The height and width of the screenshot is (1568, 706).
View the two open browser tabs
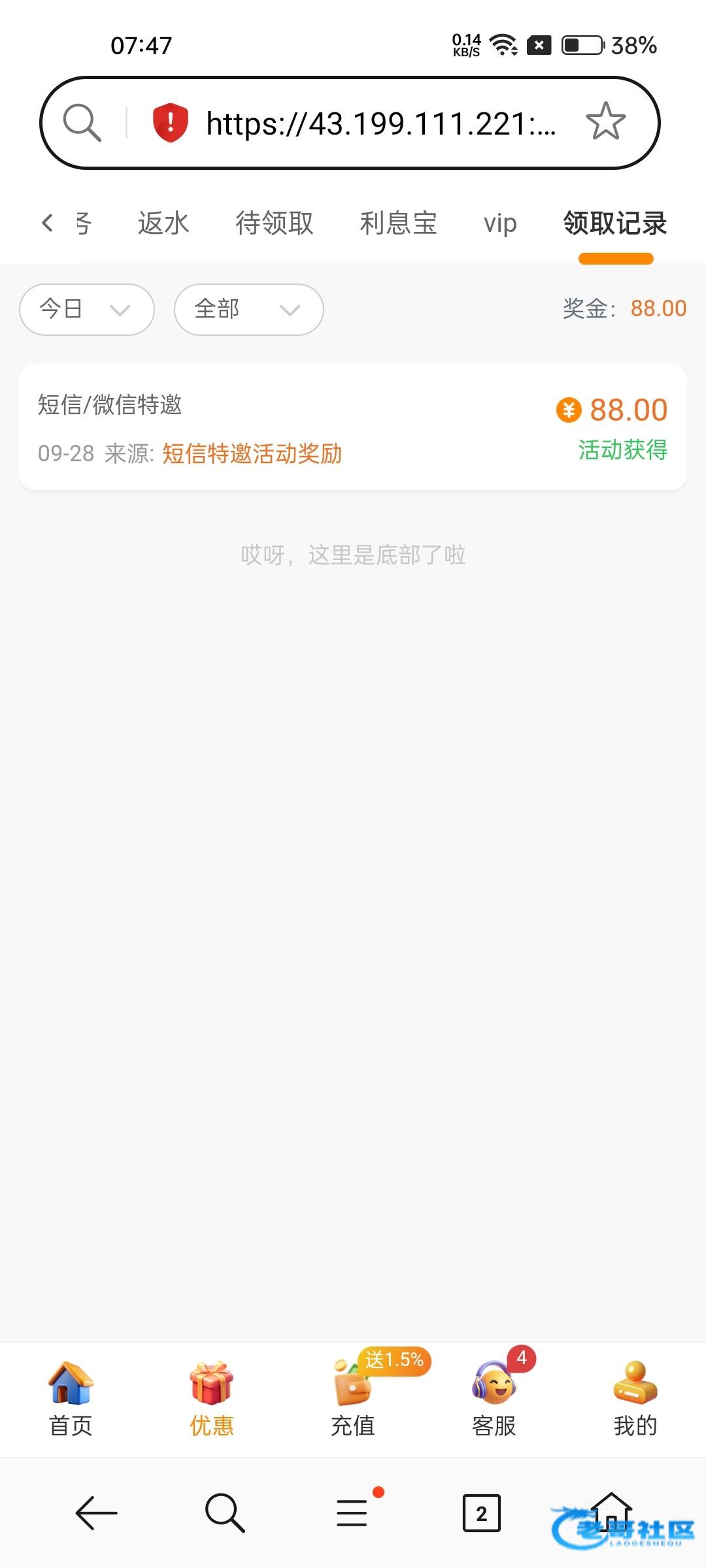[x=482, y=1512]
